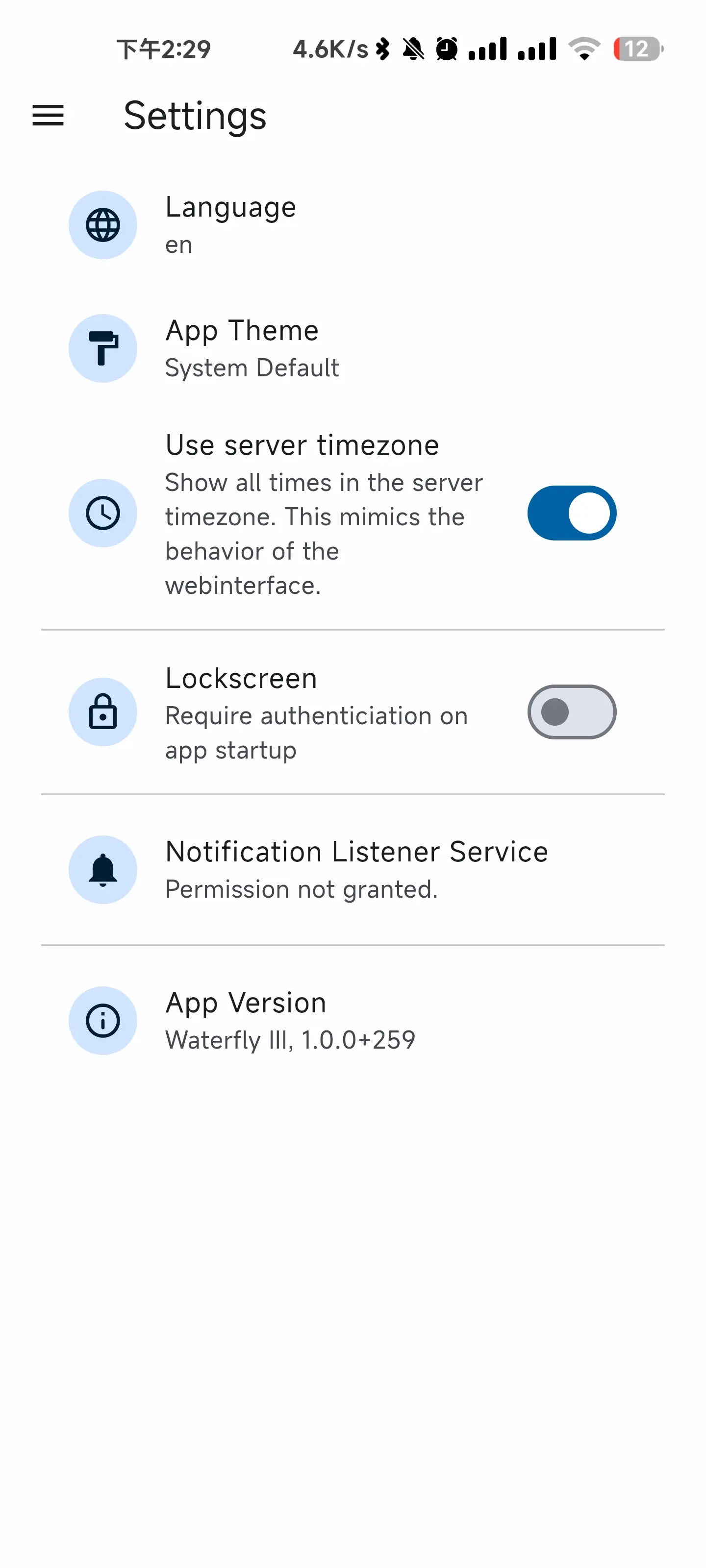Open Notification Listener Service permission
Viewport: 706px width, 1568px height.
[352, 869]
